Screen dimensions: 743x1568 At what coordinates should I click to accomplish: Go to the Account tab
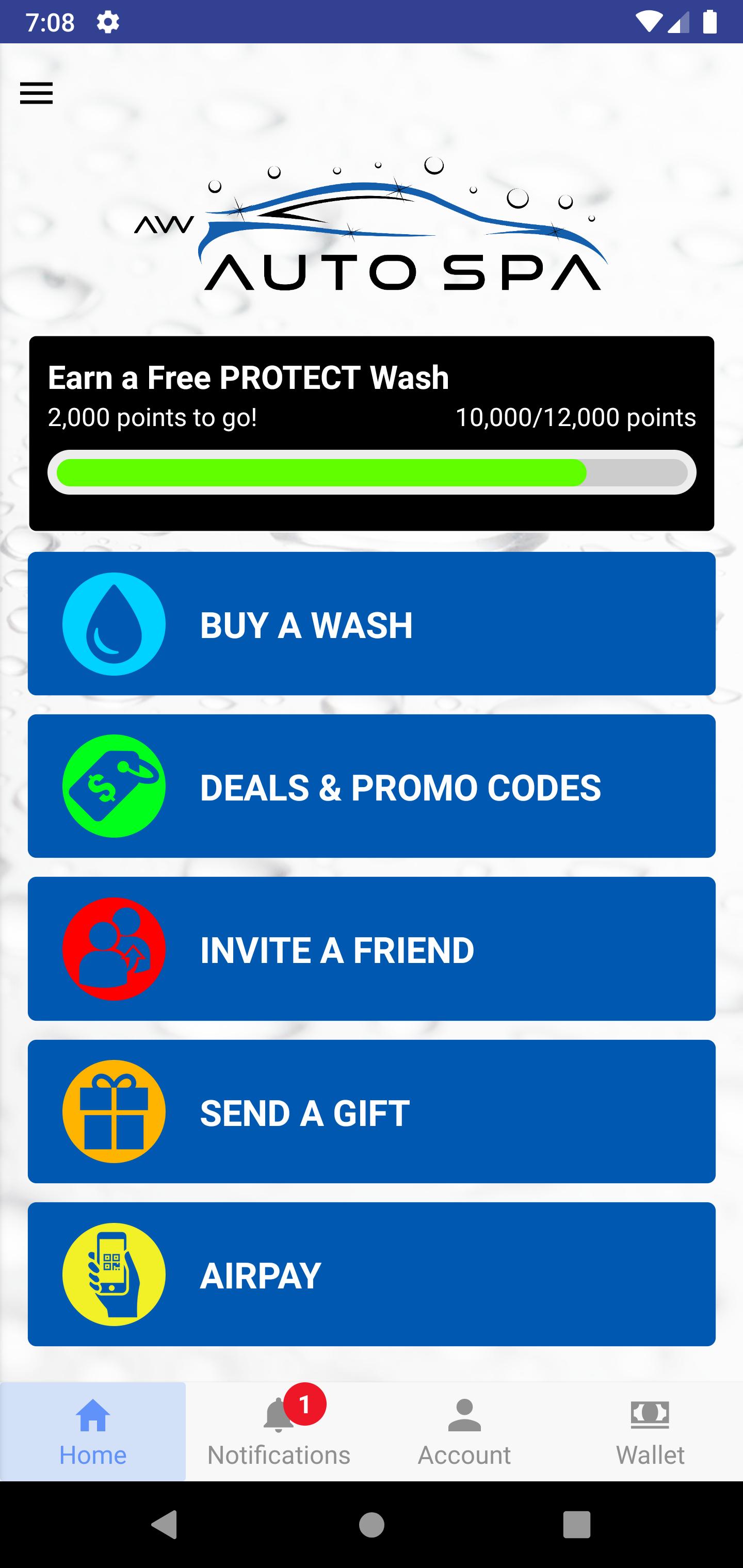click(x=464, y=1432)
